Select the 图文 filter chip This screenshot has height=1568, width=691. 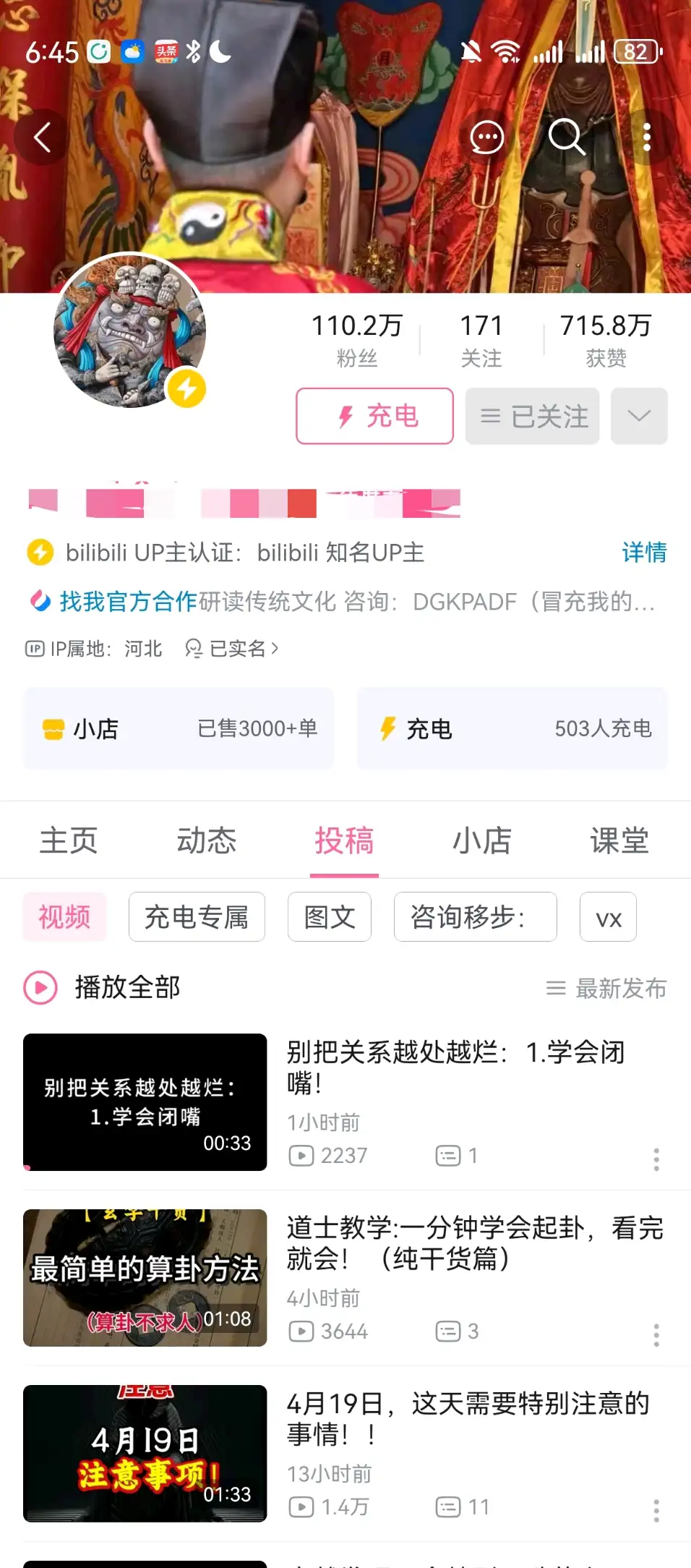click(330, 917)
